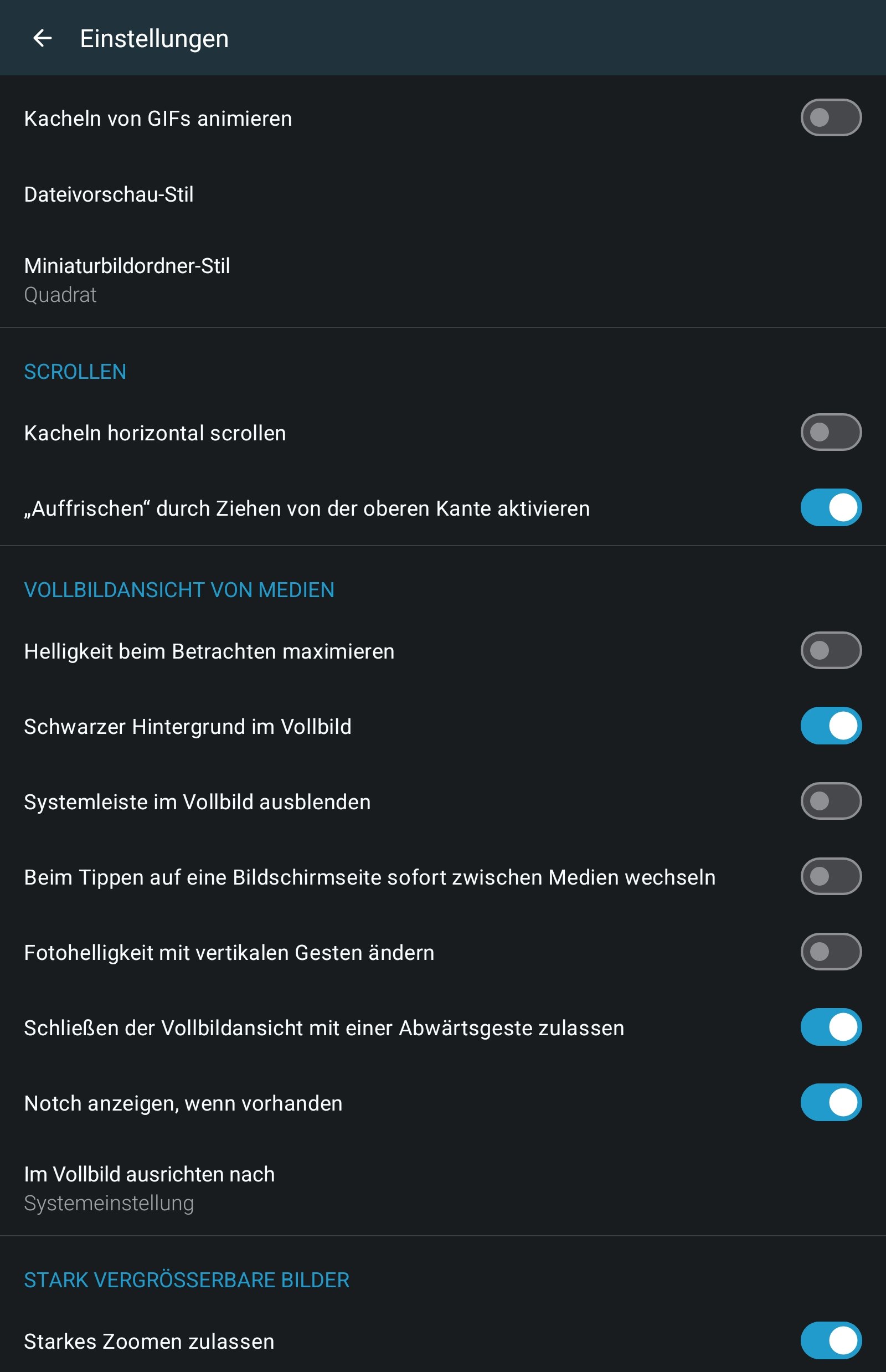Enable Kacheln von GIFs animieren
The image size is (886, 1372).
[x=830, y=118]
